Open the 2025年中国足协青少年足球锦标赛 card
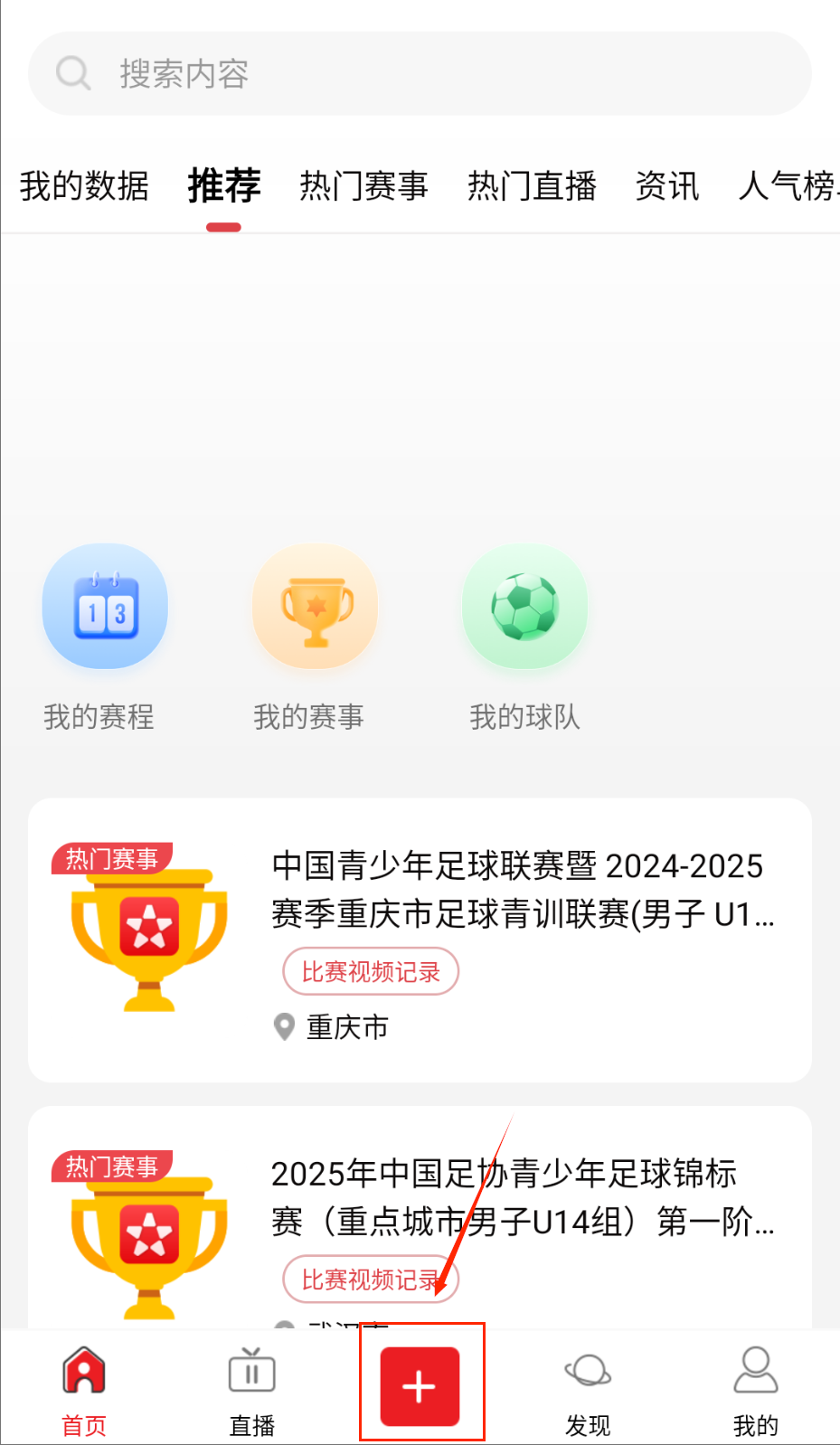840x1445 pixels. [523, 1197]
